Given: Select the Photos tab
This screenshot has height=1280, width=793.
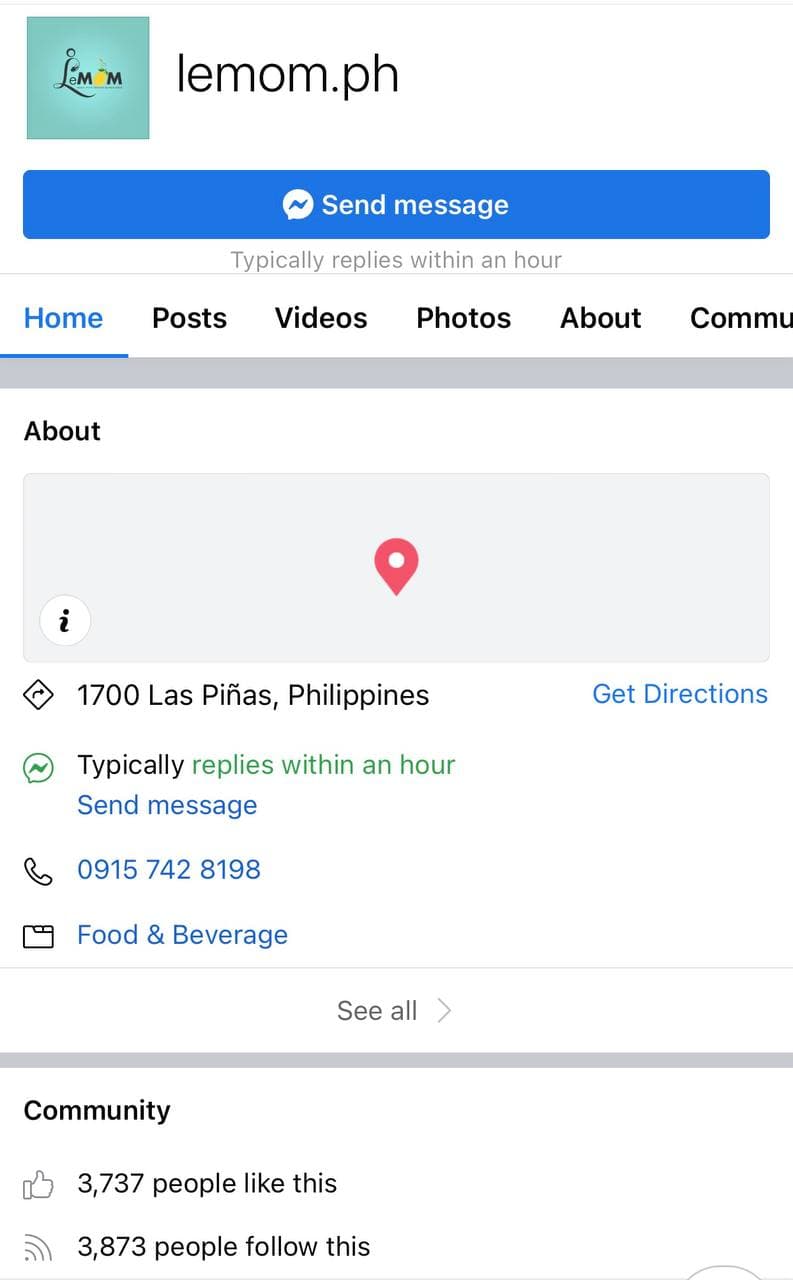Looking at the screenshot, I should pos(463,318).
